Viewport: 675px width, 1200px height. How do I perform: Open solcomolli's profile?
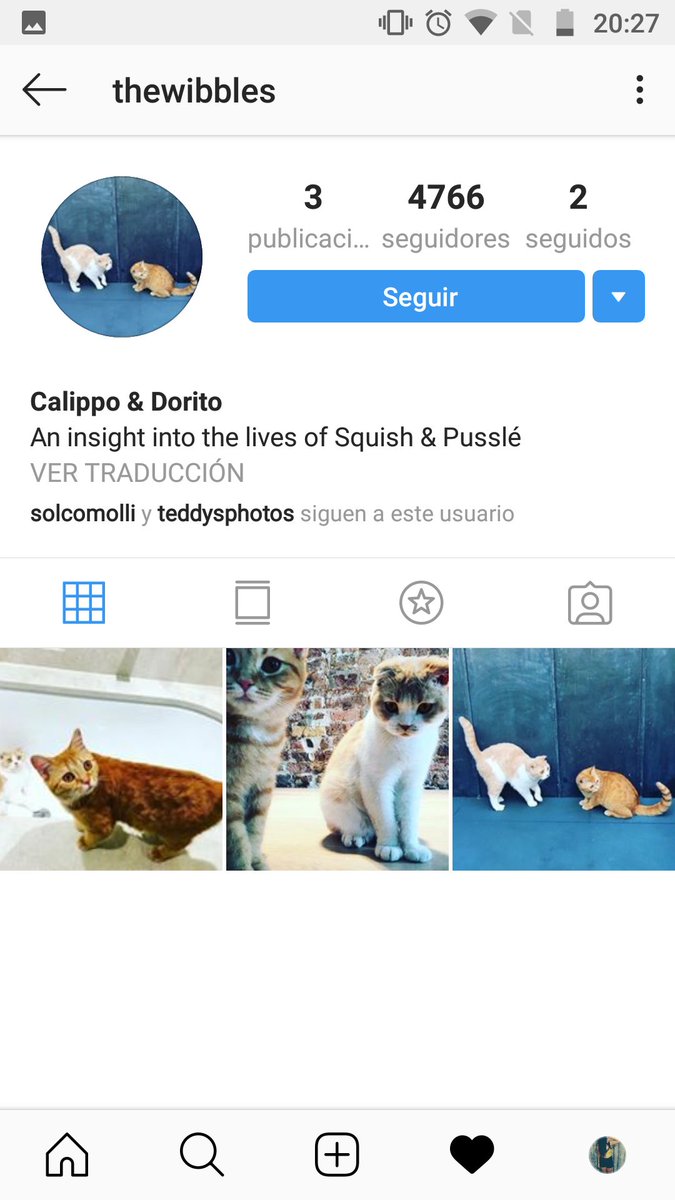[x=82, y=514]
